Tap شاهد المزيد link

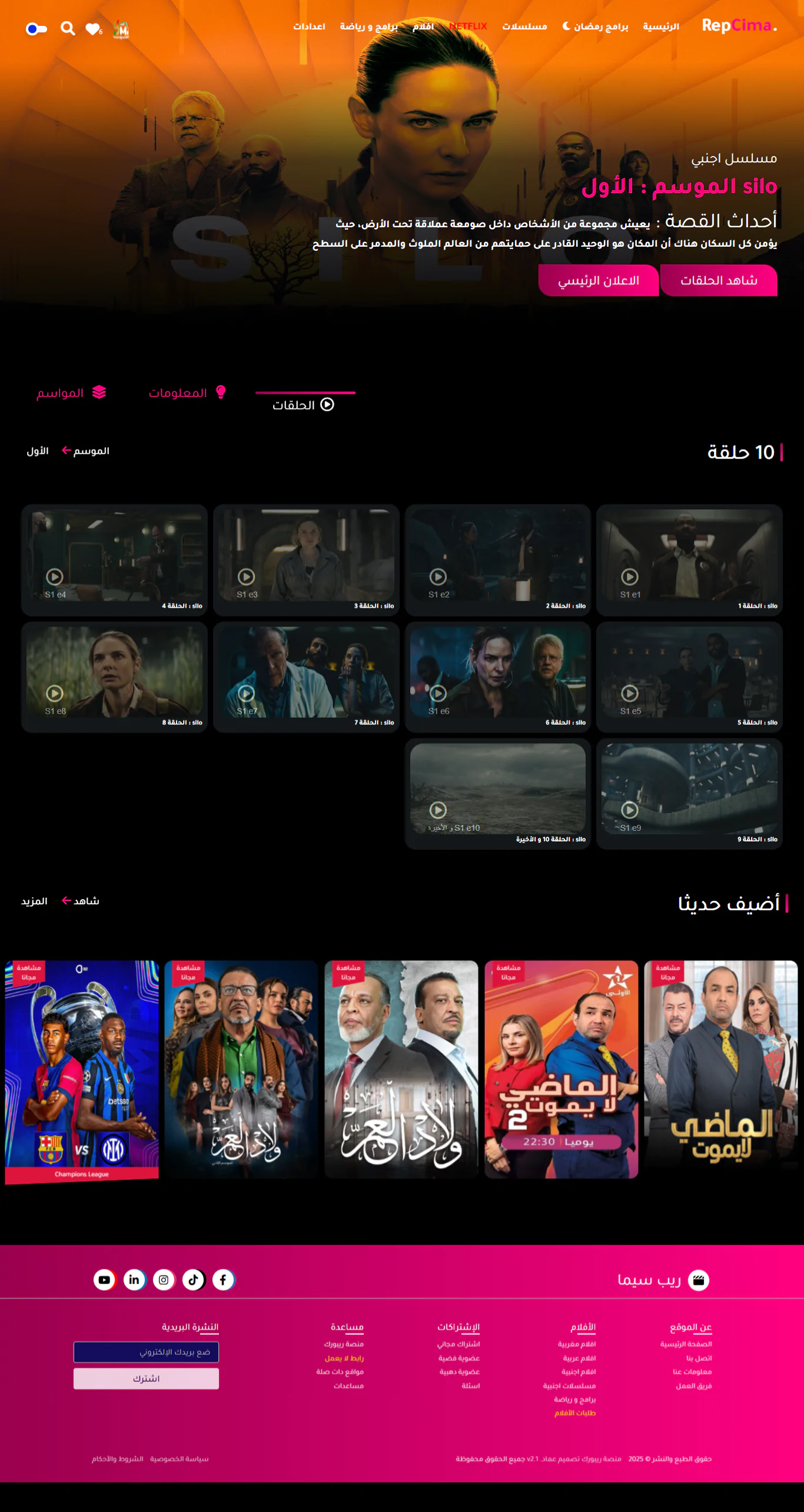[61, 901]
